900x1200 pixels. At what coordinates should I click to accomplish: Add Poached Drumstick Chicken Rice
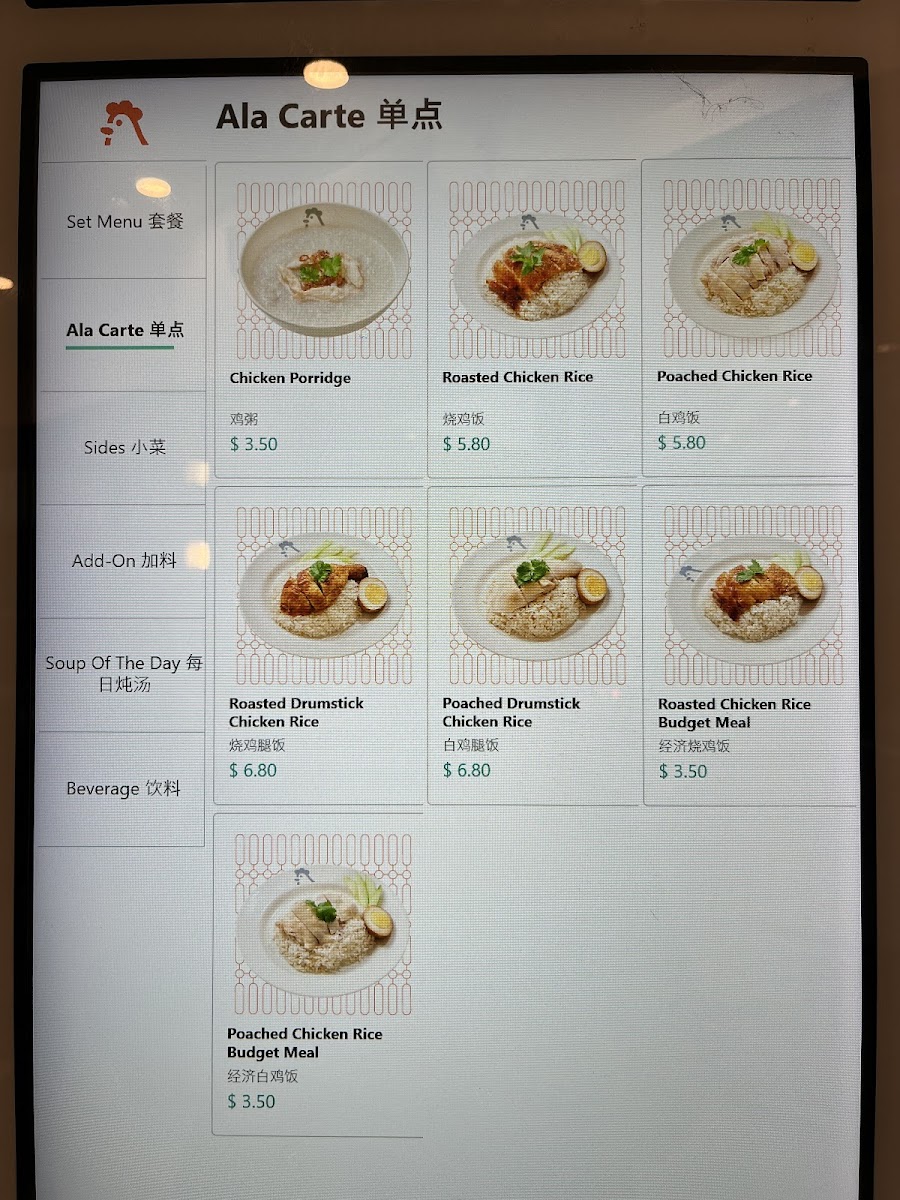[533, 645]
